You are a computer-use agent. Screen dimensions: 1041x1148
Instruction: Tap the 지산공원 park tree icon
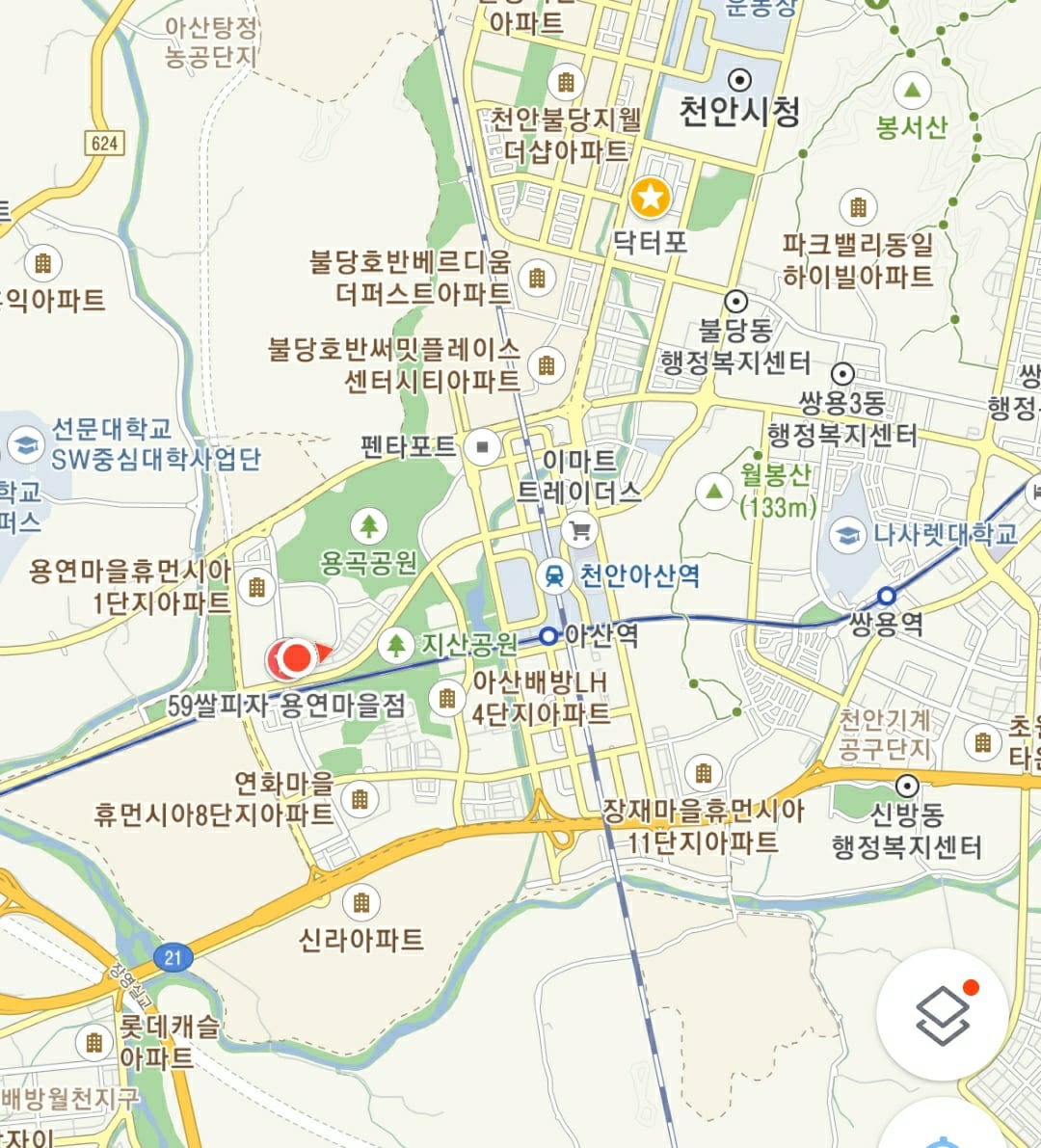tap(395, 644)
